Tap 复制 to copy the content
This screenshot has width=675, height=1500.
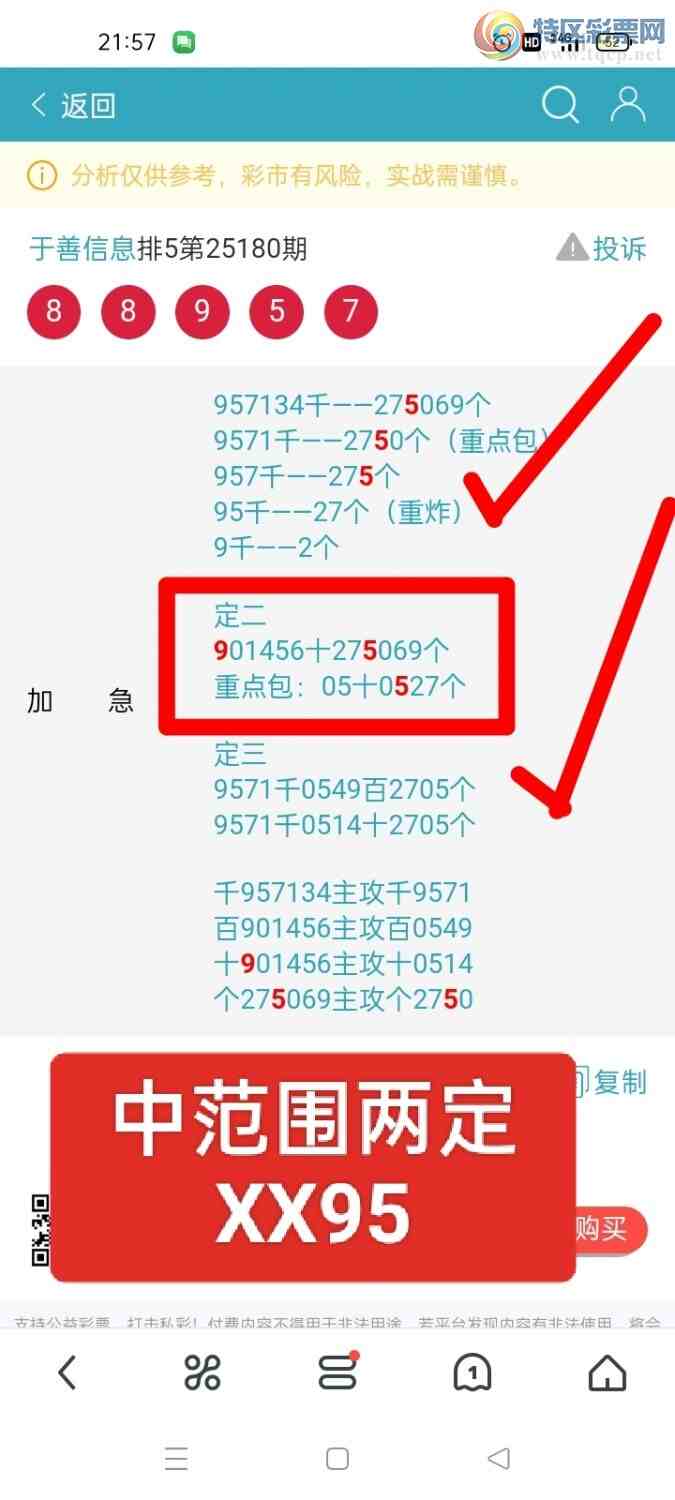[612, 1082]
